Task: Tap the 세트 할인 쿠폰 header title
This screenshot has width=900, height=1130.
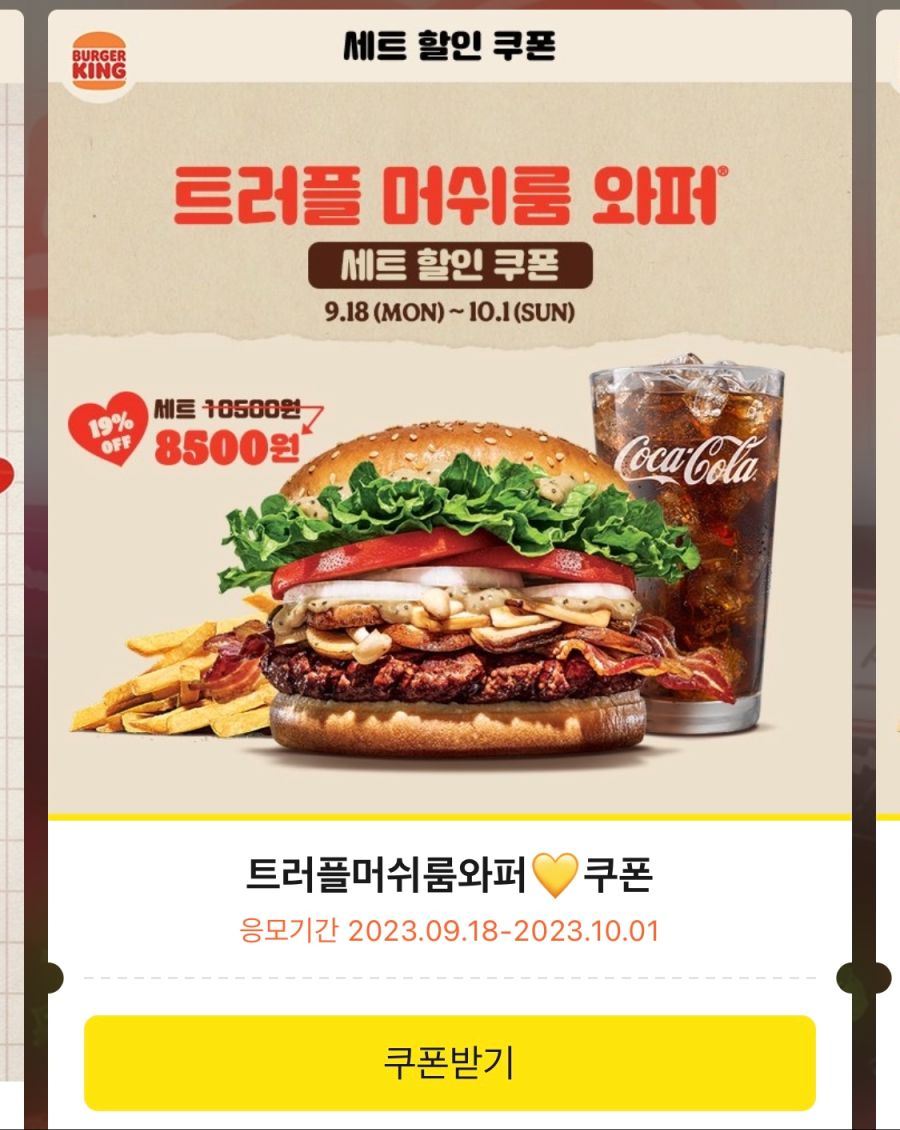Action: click(x=450, y=45)
